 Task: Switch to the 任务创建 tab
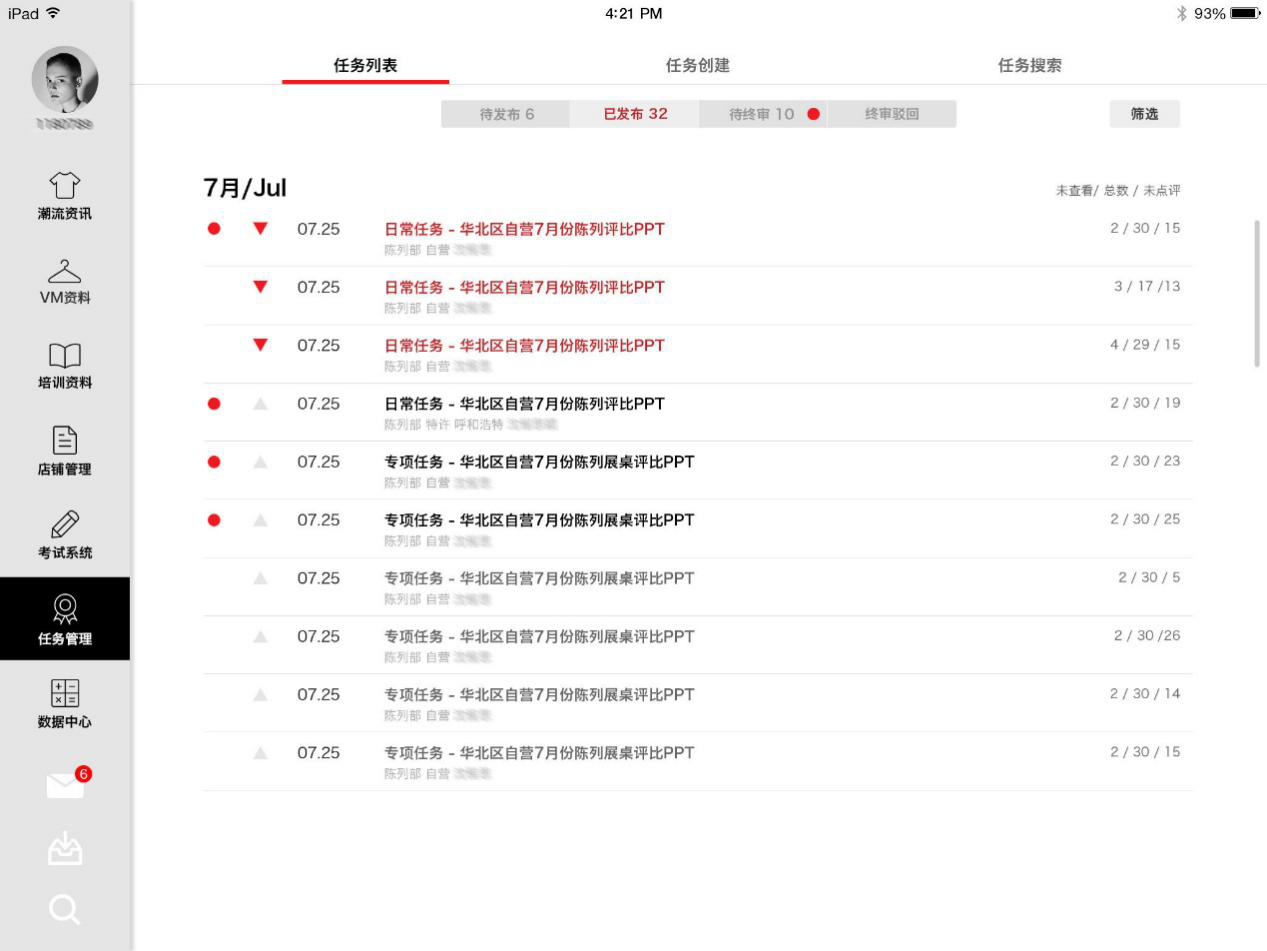pos(697,65)
